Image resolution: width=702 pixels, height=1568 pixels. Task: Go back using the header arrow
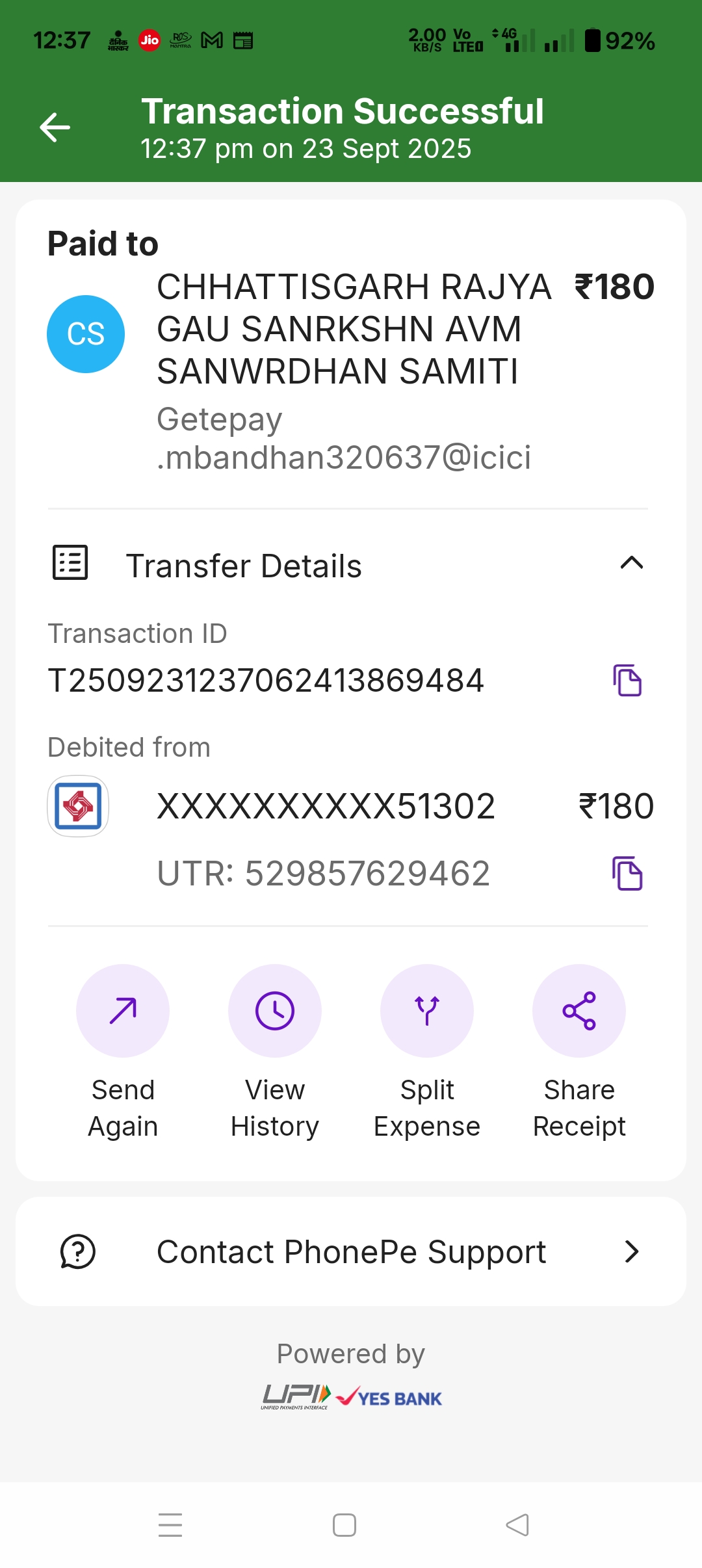tap(55, 127)
